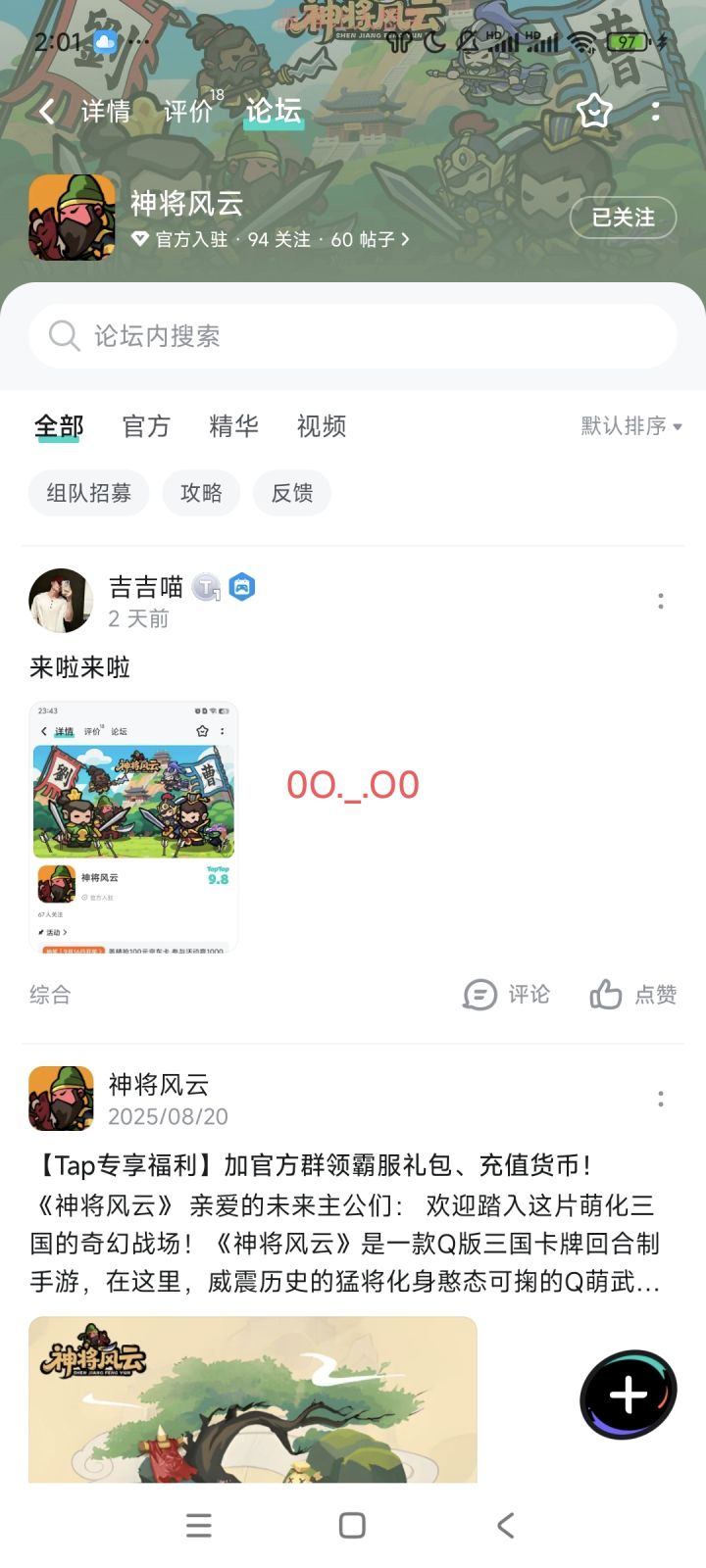Tap the back arrow at top left

point(46,112)
